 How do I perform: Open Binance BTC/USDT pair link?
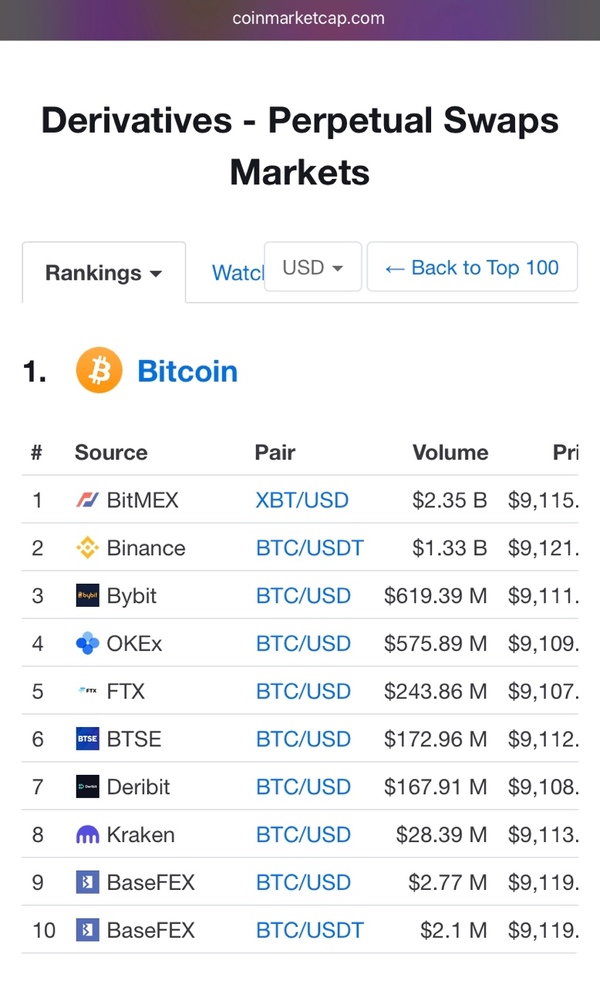(310, 548)
